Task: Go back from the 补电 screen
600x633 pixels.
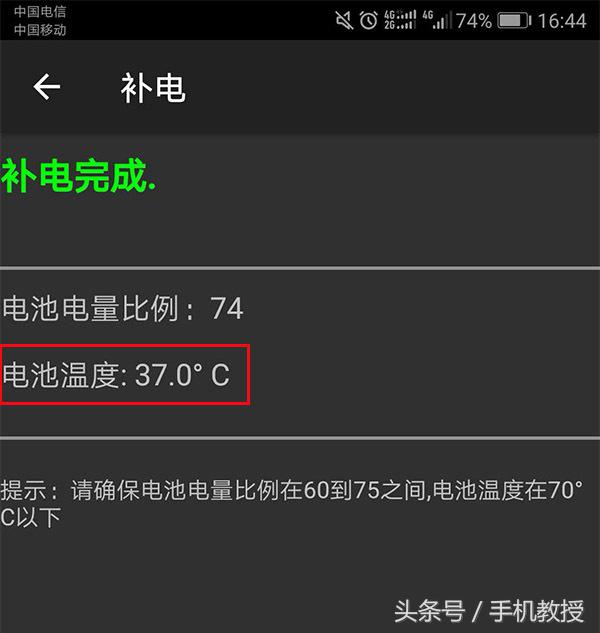Action: (47, 88)
